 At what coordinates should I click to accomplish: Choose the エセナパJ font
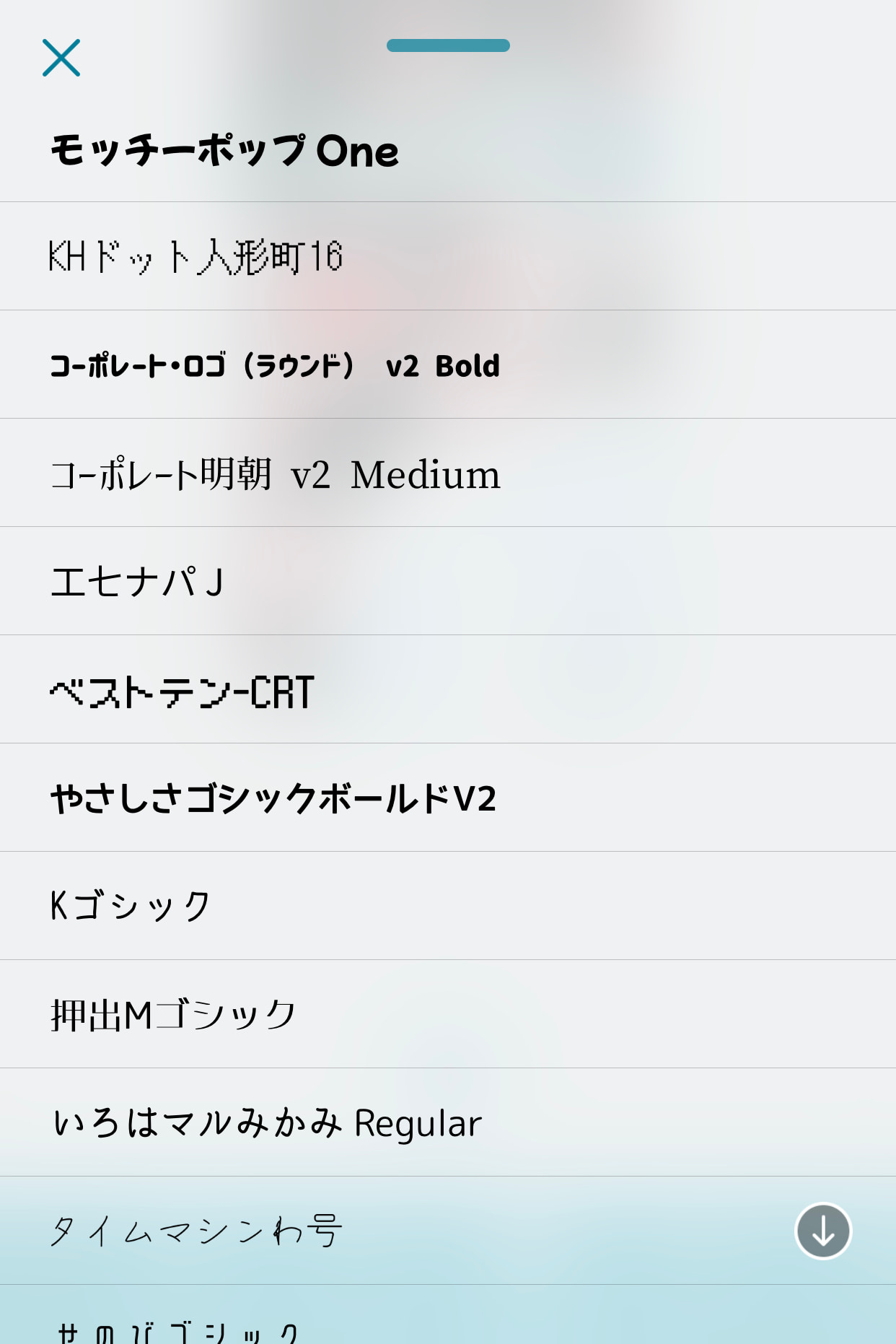pyautogui.click(x=137, y=582)
